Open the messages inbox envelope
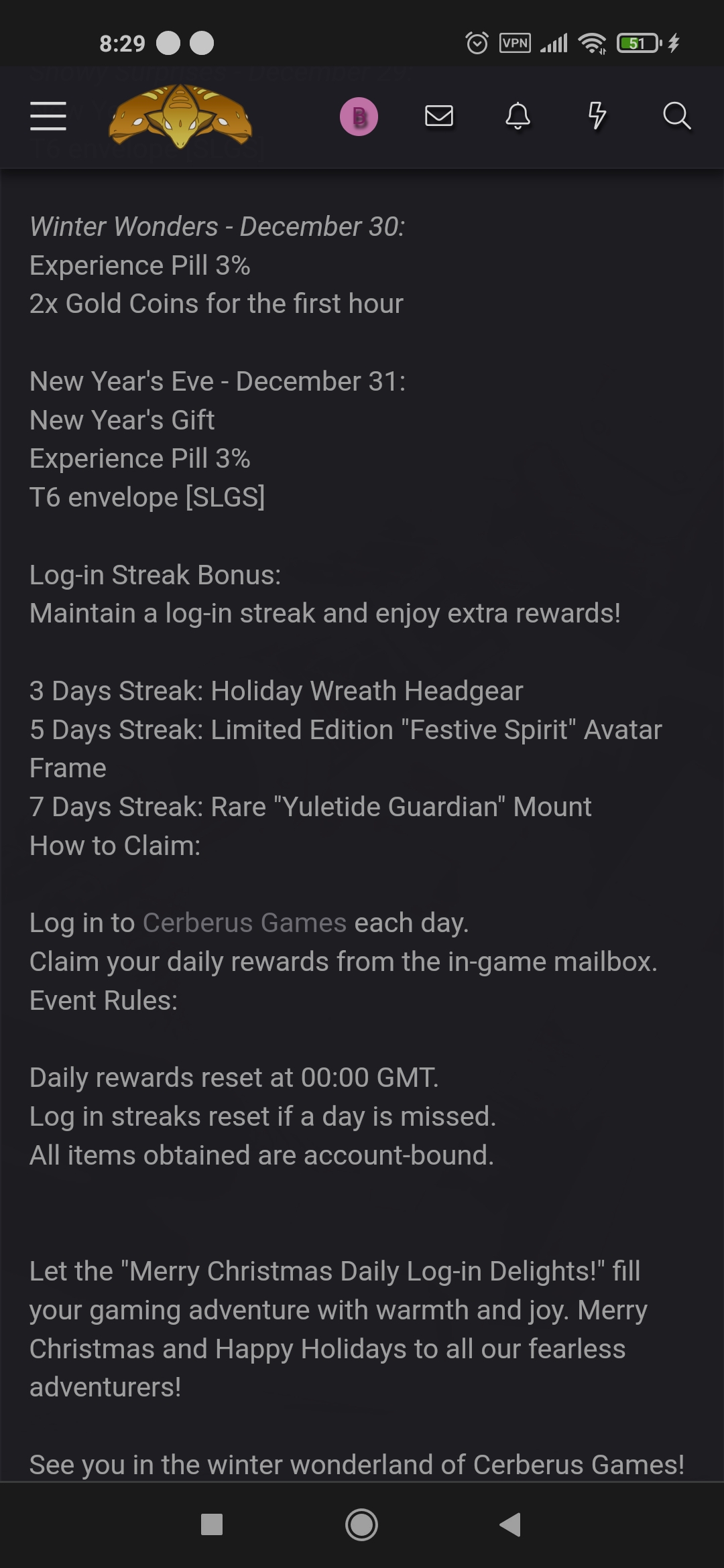Image resolution: width=724 pixels, height=1568 pixels. click(x=439, y=116)
